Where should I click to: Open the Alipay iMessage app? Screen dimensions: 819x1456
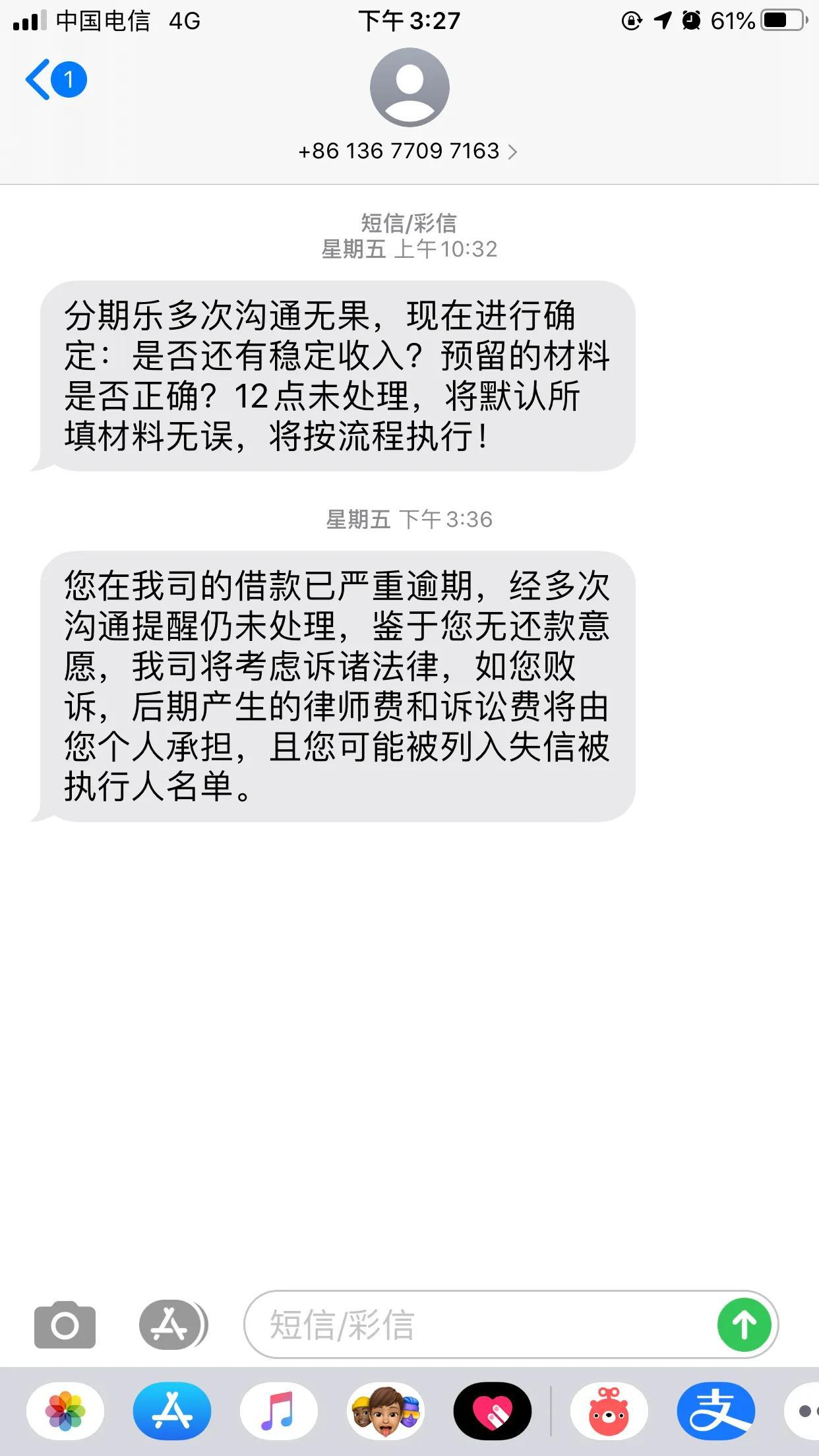click(716, 1412)
